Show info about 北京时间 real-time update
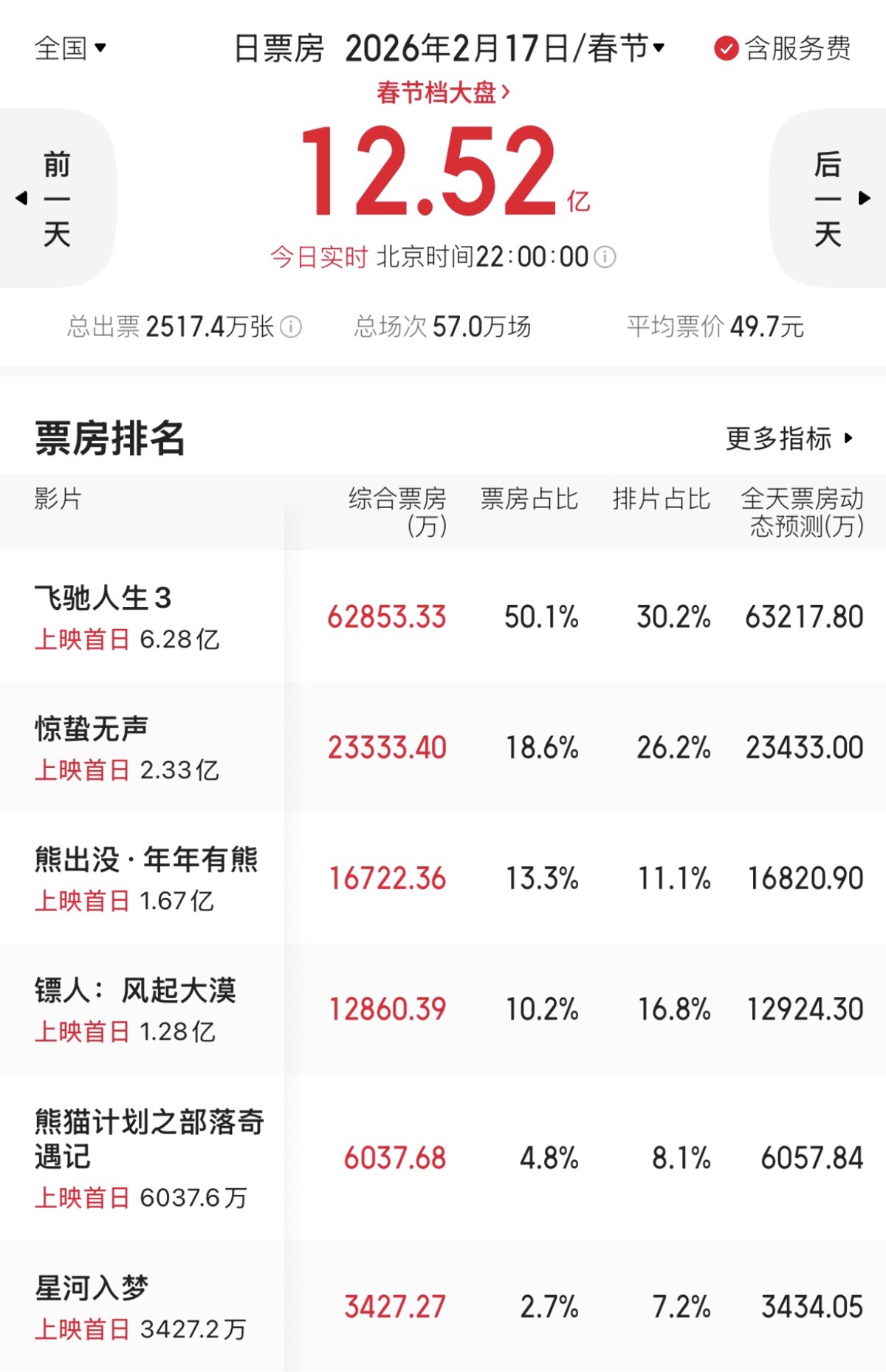 pos(605,257)
